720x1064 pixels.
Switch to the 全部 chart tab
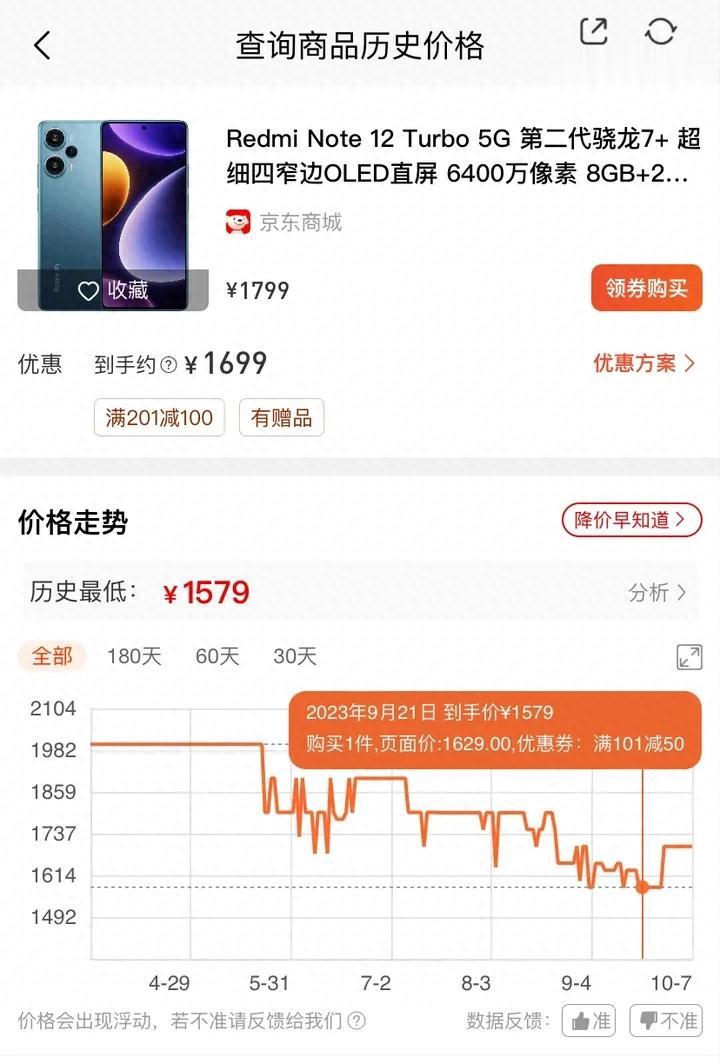[53, 657]
